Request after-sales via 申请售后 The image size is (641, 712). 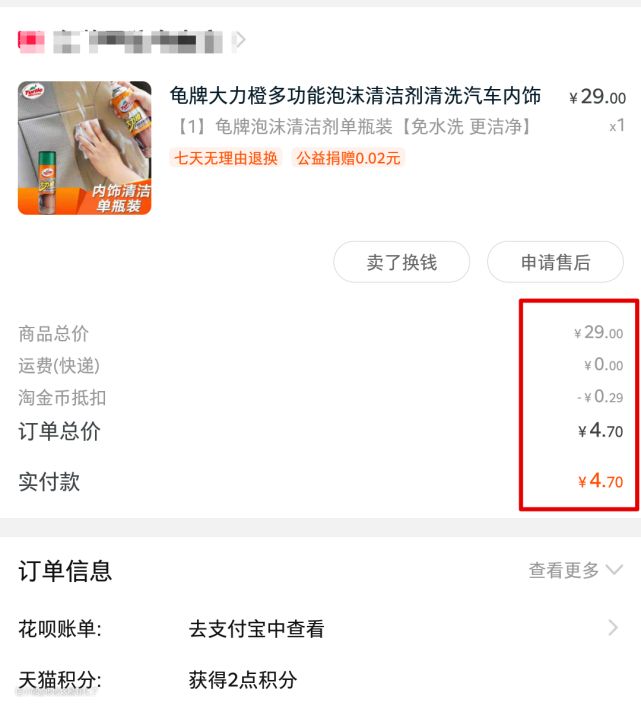[x=555, y=262]
